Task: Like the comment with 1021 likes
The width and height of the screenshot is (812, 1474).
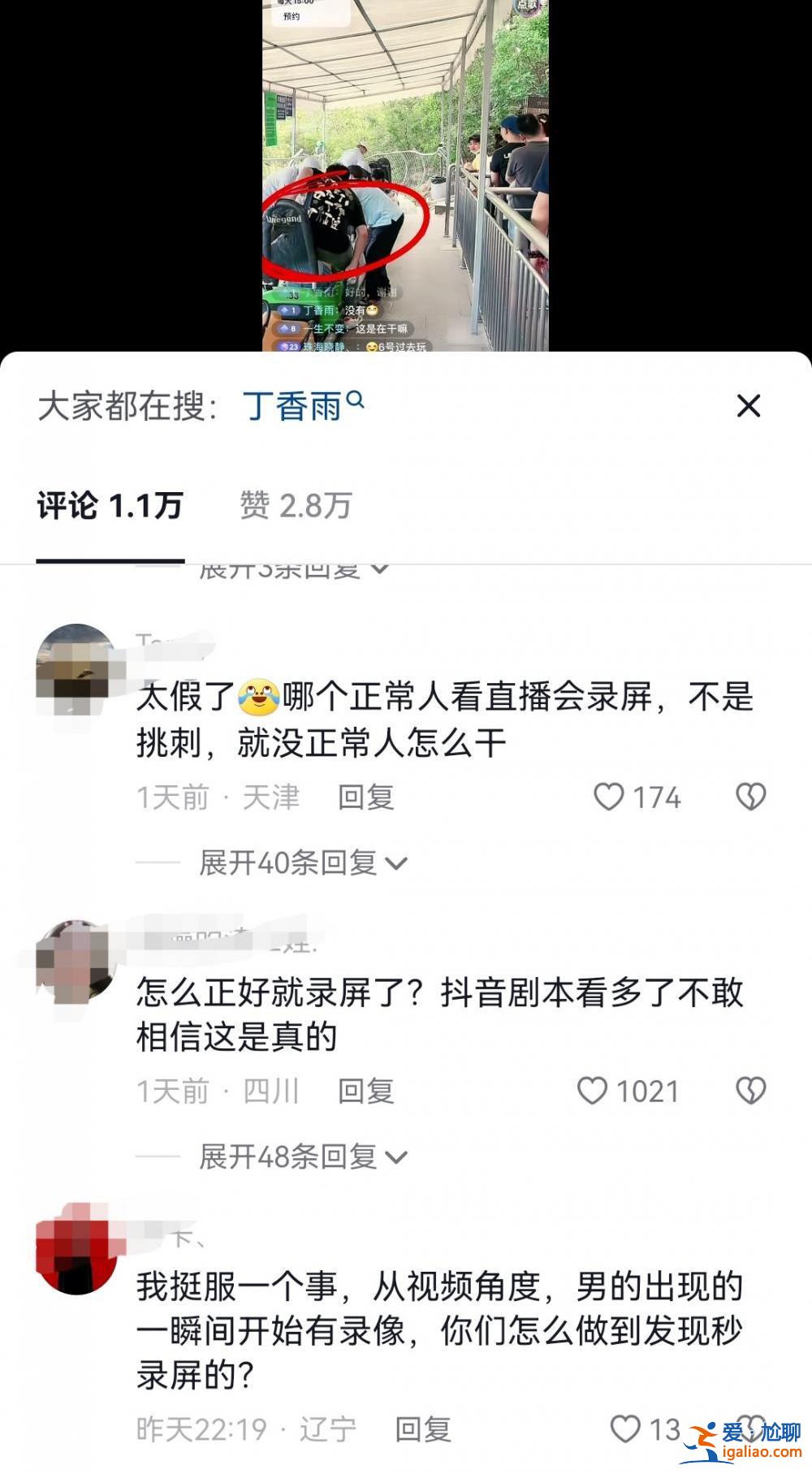Action: 592,1091
